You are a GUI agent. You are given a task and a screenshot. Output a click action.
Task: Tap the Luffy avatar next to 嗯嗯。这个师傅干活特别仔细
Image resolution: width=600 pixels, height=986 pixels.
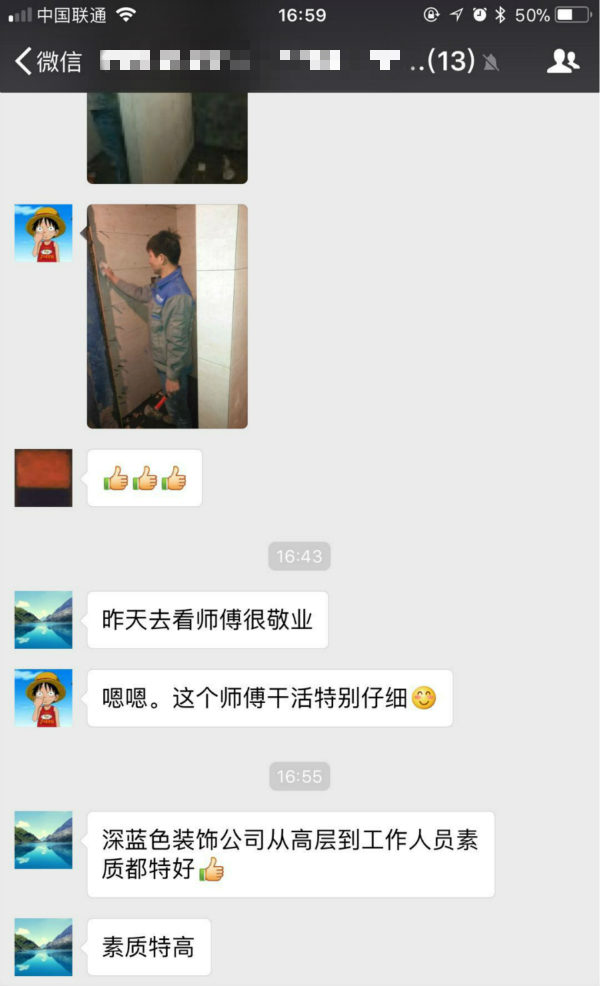click(x=43, y=697)
